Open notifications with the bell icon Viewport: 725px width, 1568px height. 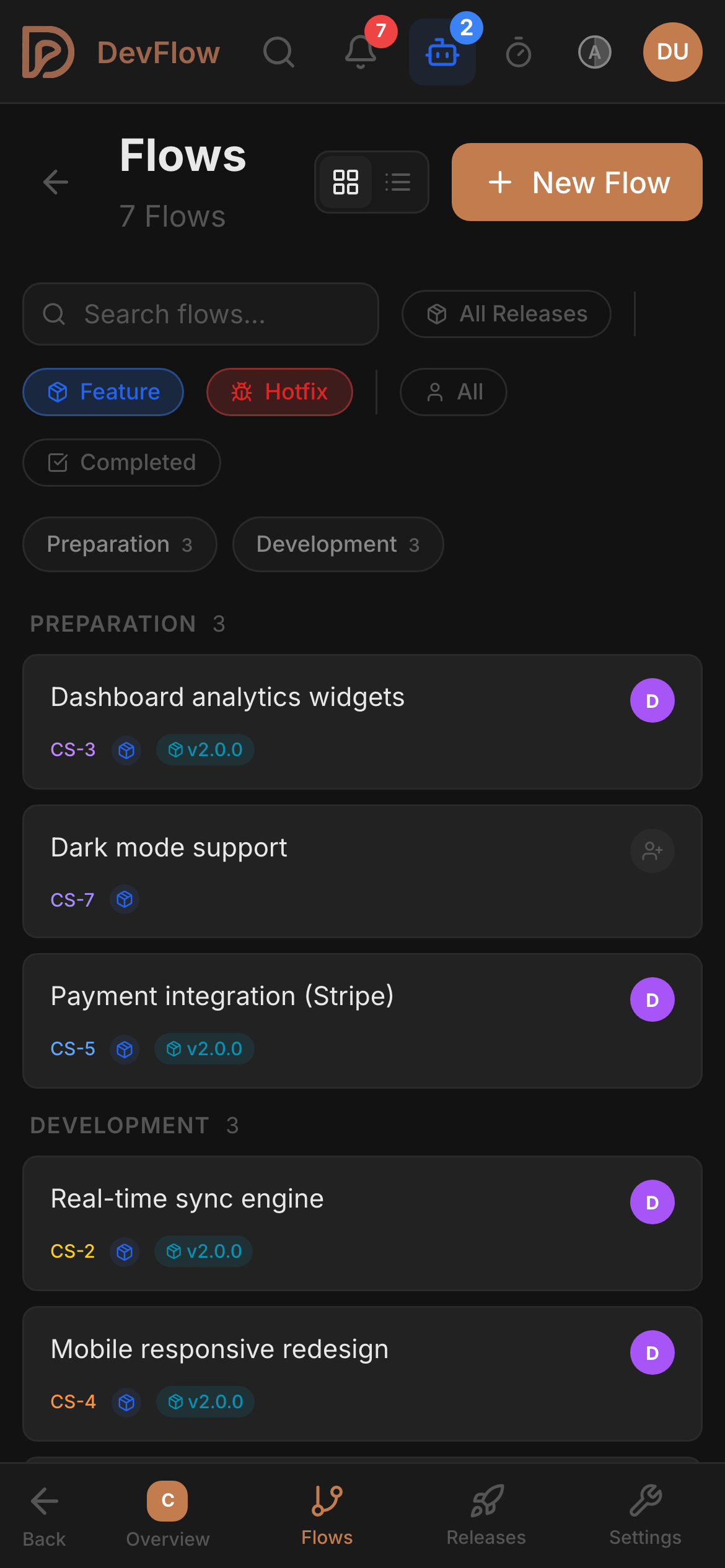click(359, 52)
